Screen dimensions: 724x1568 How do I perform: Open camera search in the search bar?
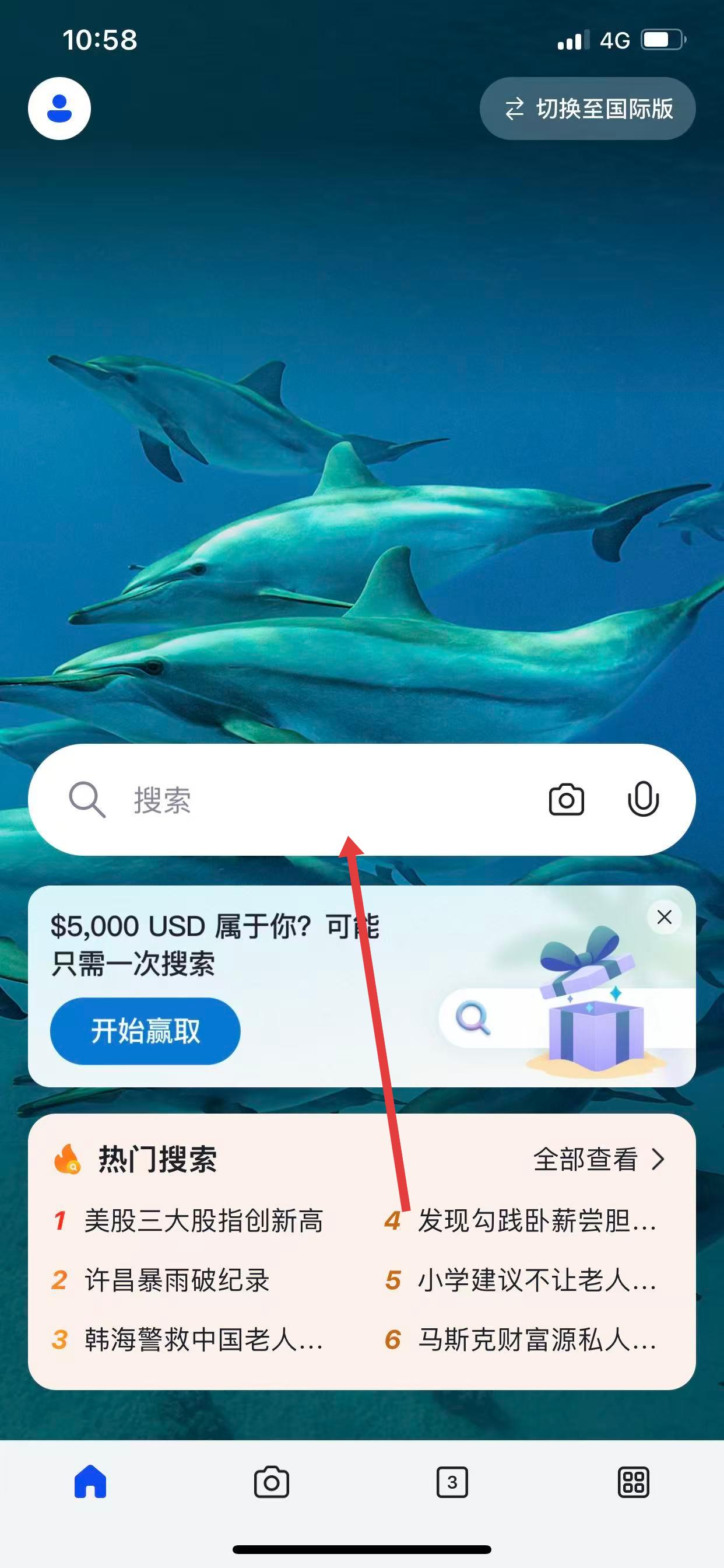point(566,799)
